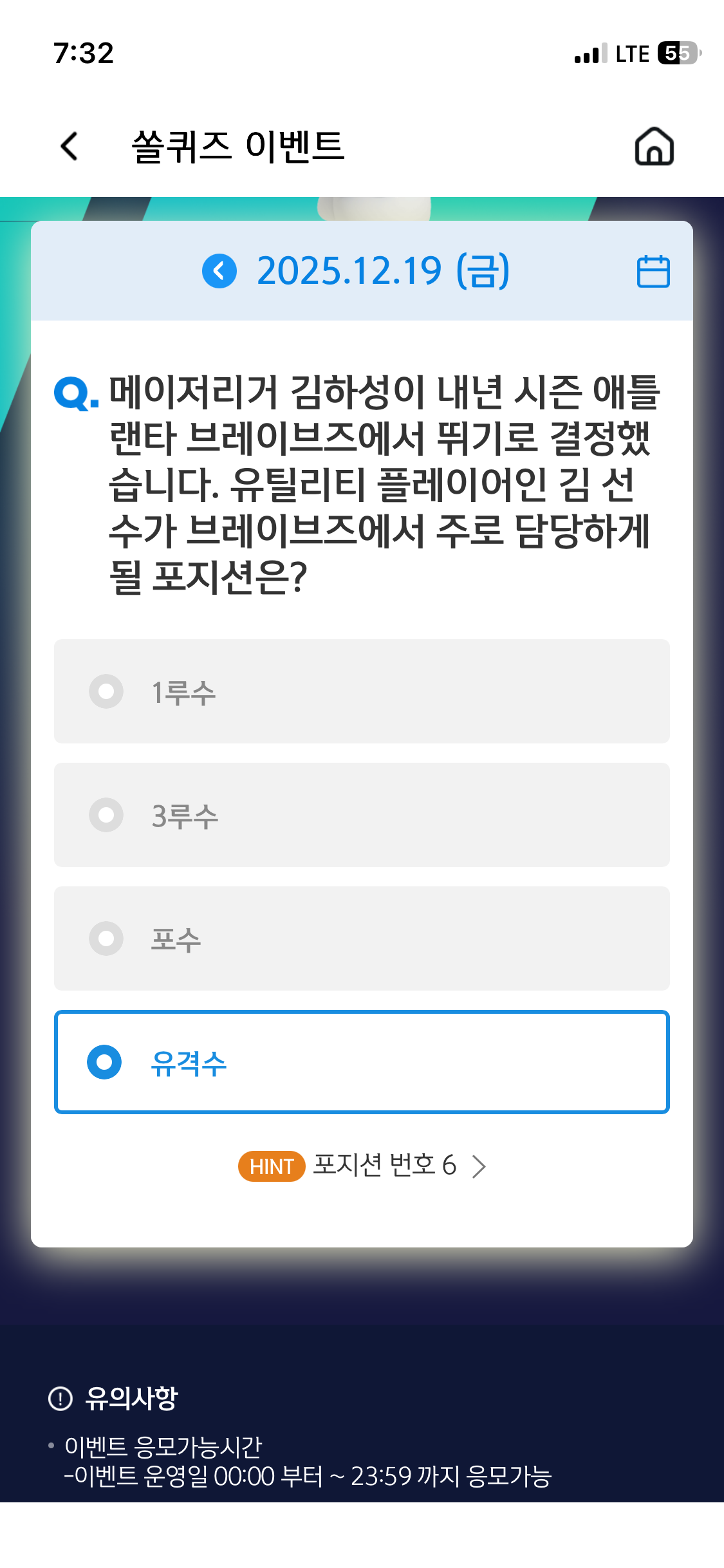Open the home icon
724x1568 pixels.
tap(654, 146)
